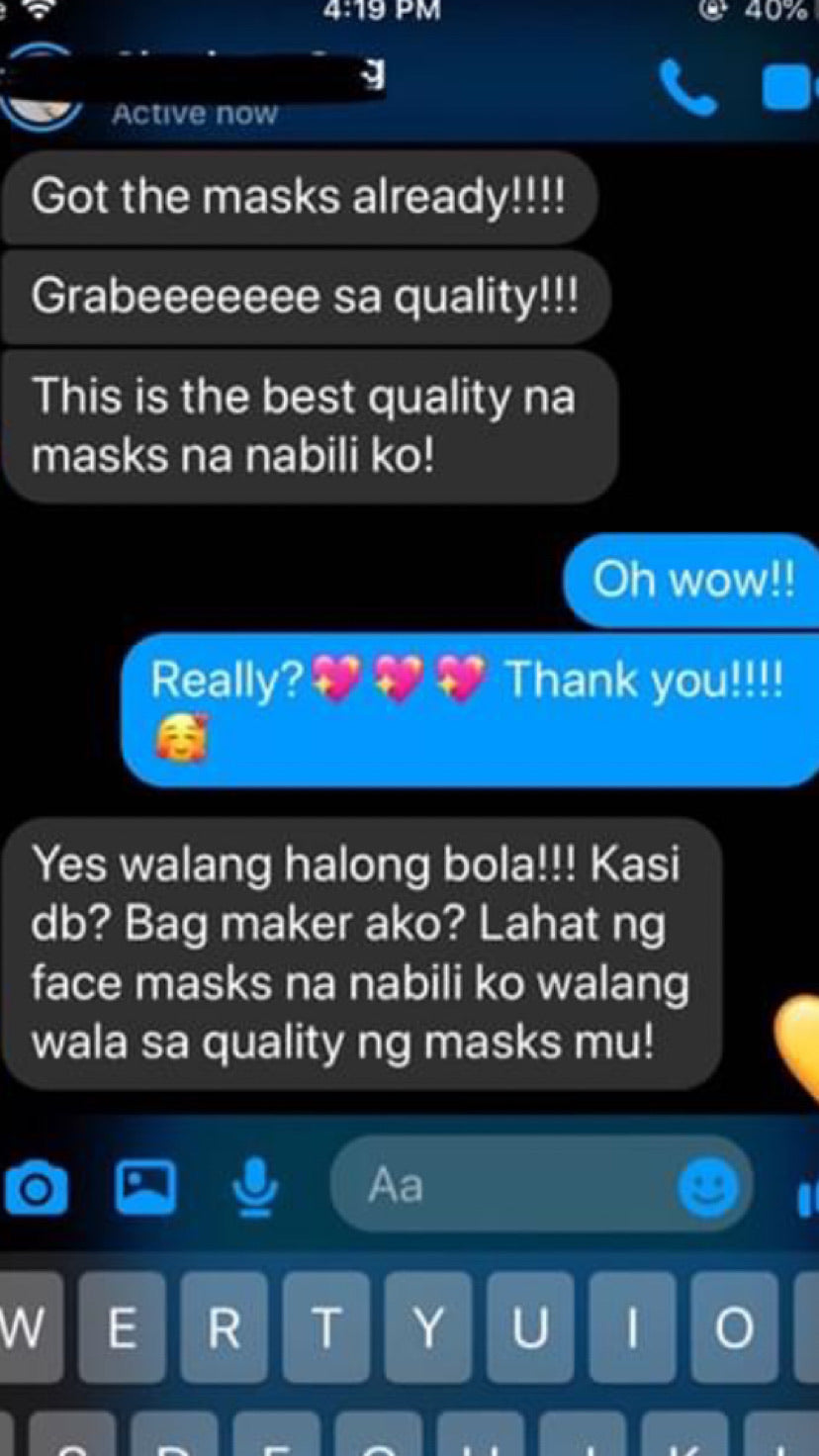Type the letter U on keyboard

point(530,1328)
